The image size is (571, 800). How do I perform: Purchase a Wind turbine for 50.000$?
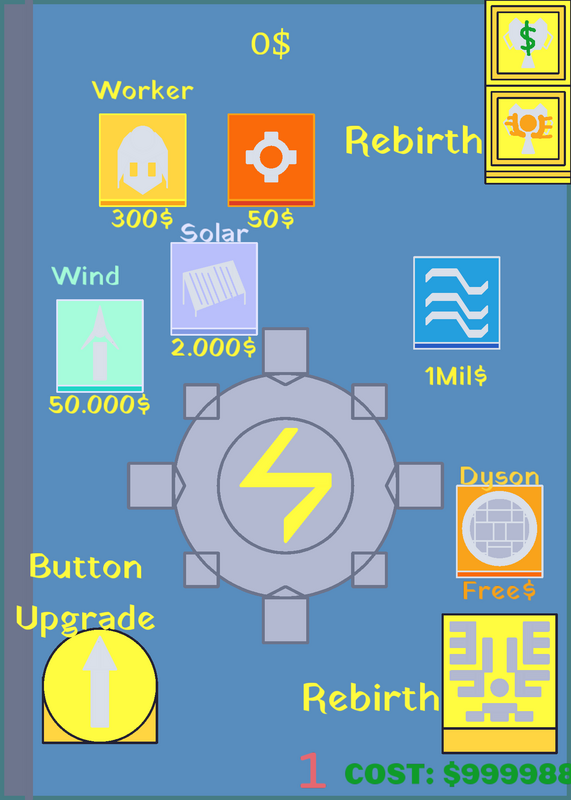(x=100, y=346)
